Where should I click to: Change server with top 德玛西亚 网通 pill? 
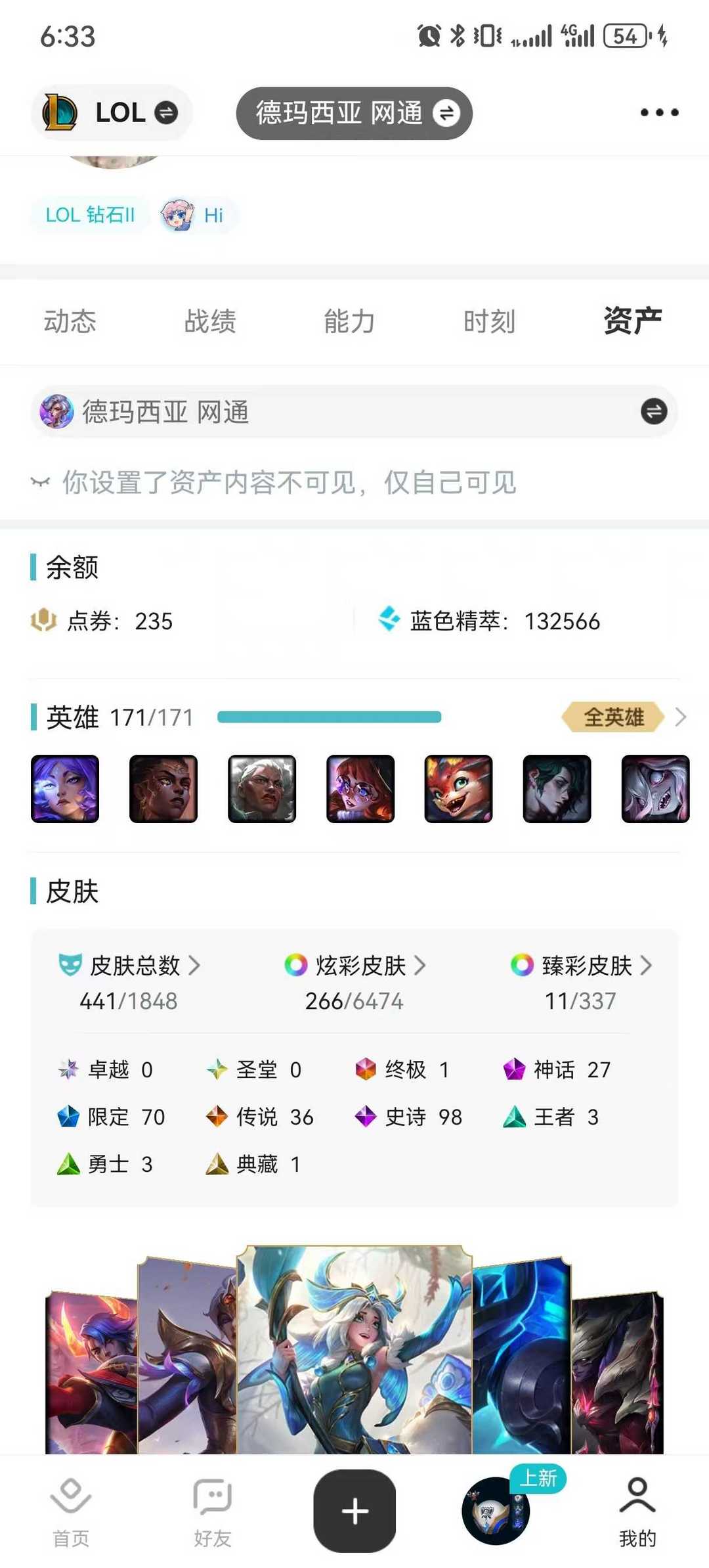[354, 113]
